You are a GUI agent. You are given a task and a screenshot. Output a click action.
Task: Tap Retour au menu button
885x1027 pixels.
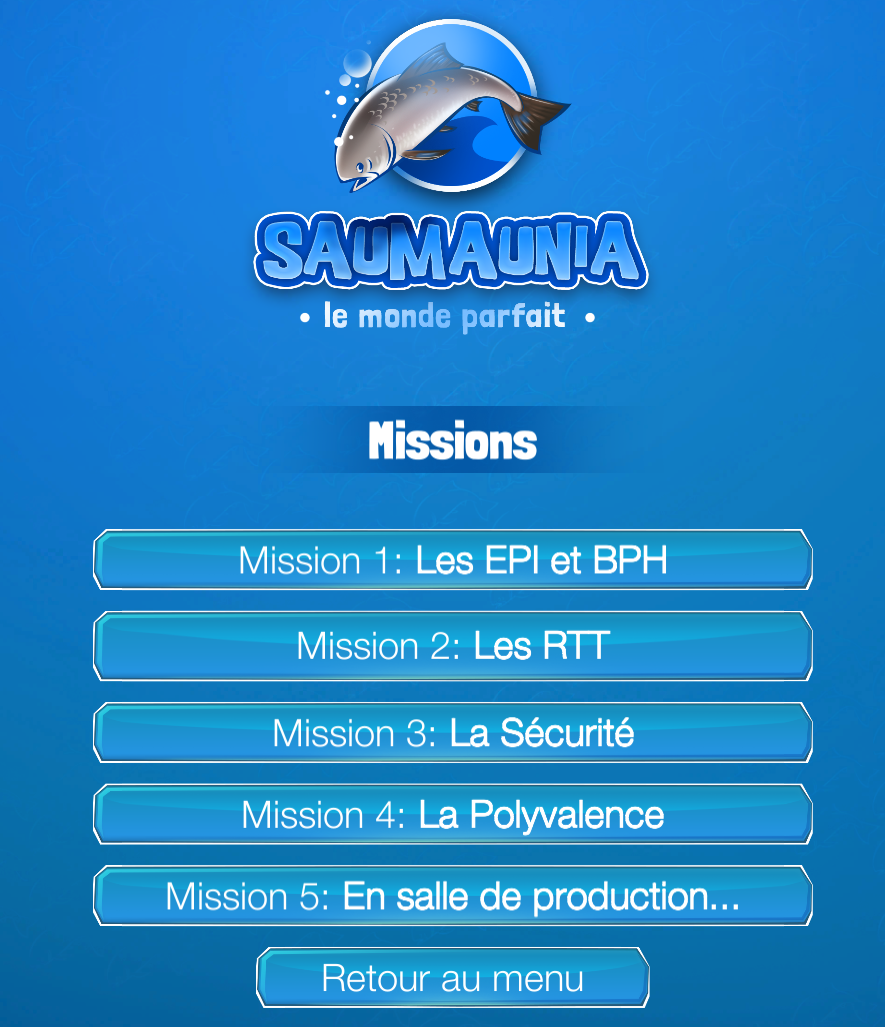tap(452, 978)
